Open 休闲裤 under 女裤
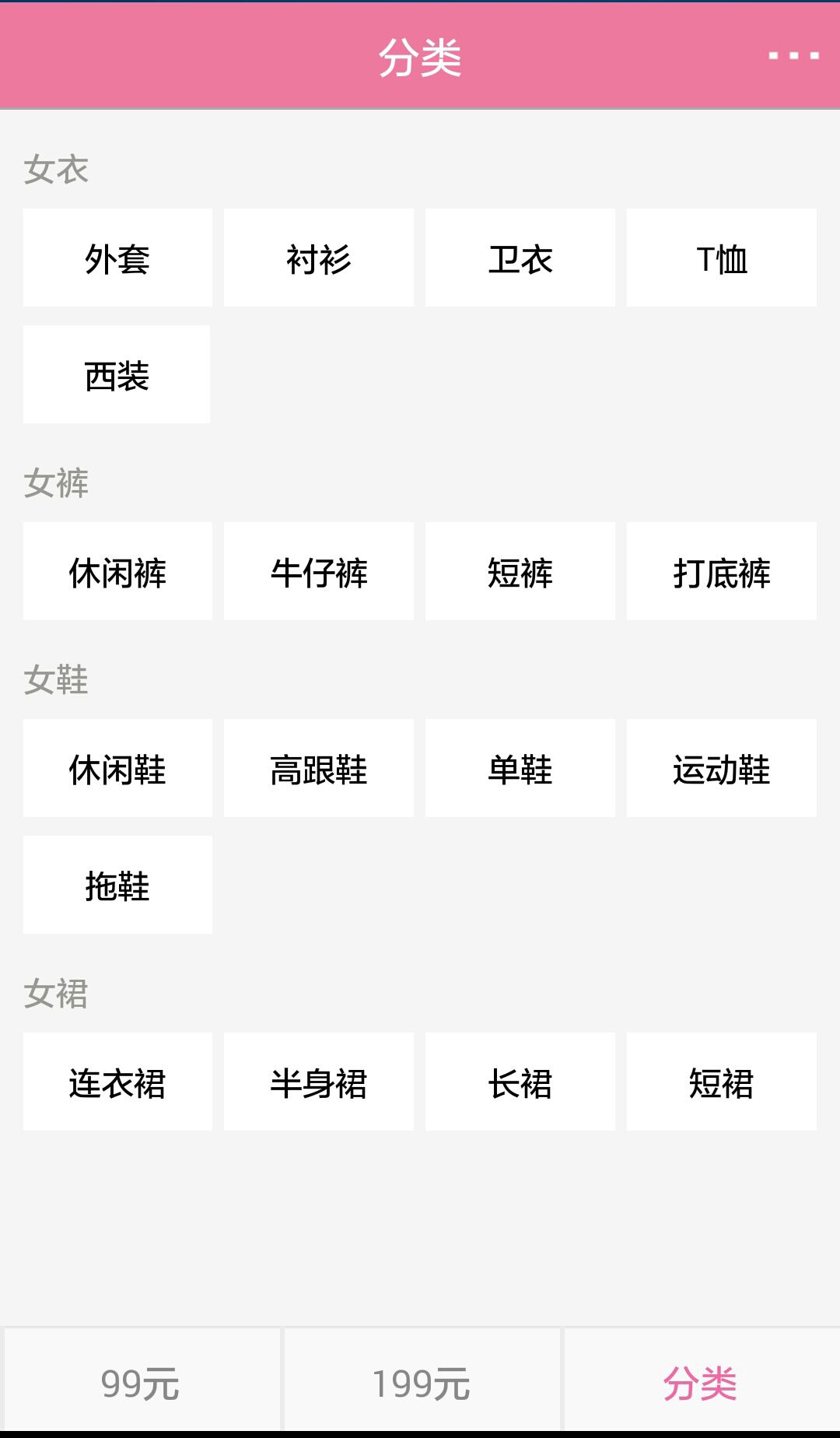This screenshot has height=1438, width=840. click(117, 571)
